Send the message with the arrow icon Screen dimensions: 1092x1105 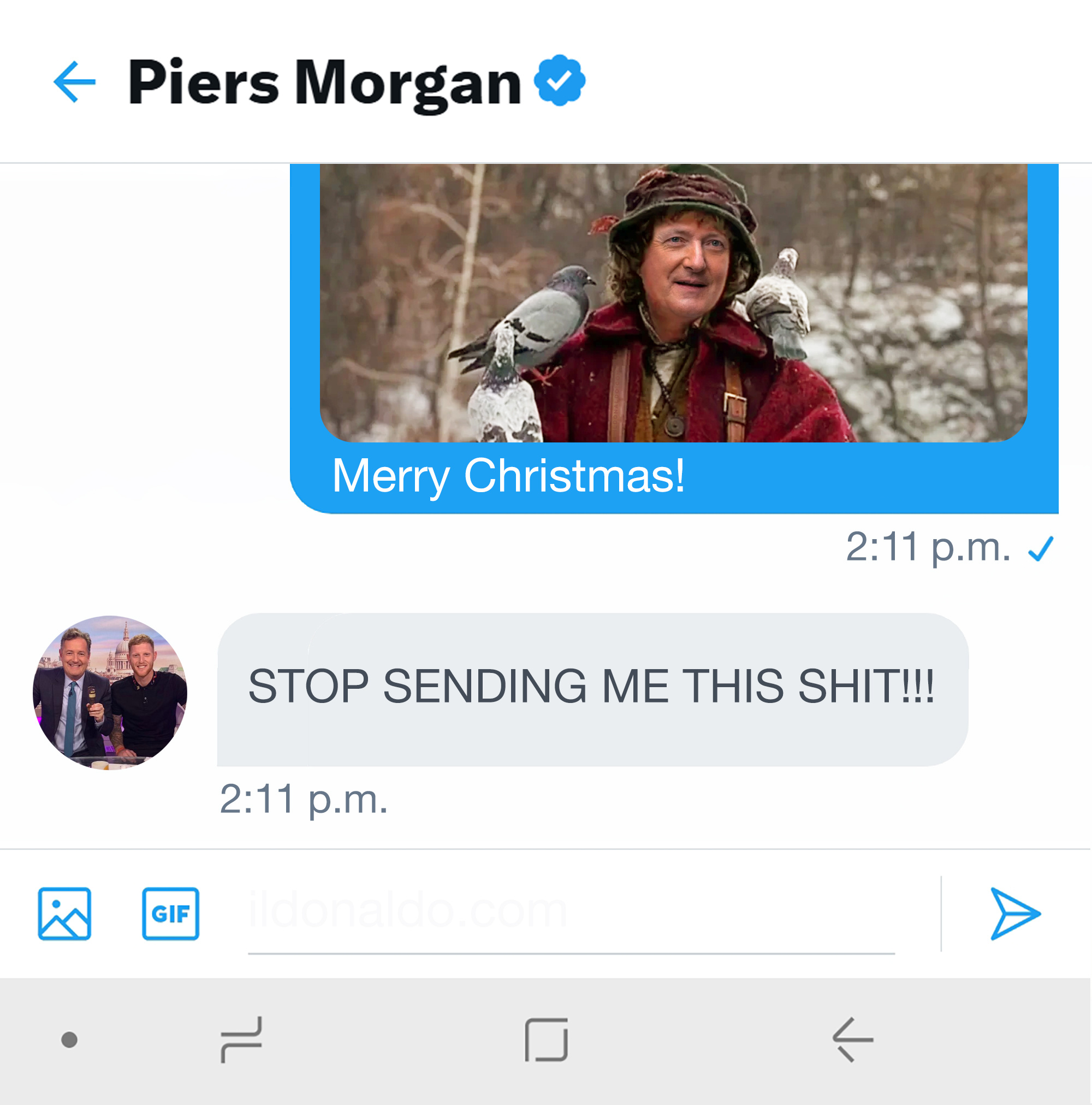[1015, 914]
